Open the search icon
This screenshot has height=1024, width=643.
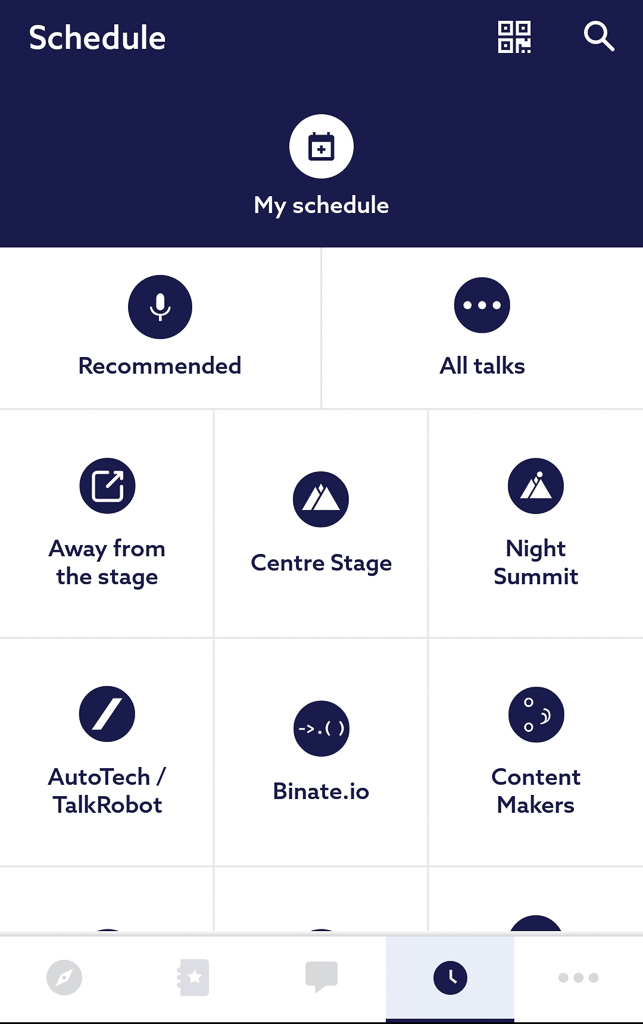pos(598,37)
